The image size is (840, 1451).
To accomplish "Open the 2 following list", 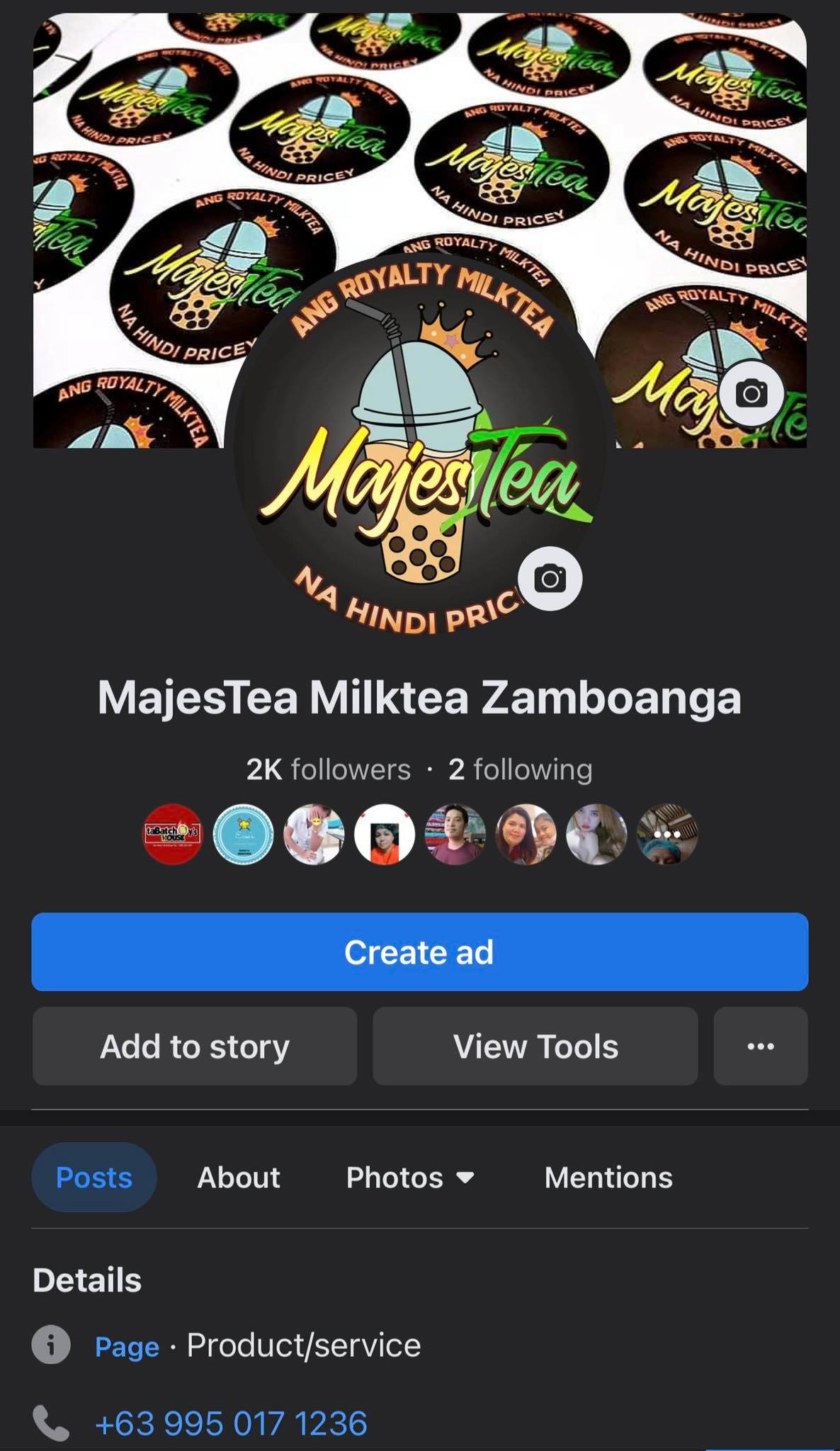I will 521,769.
